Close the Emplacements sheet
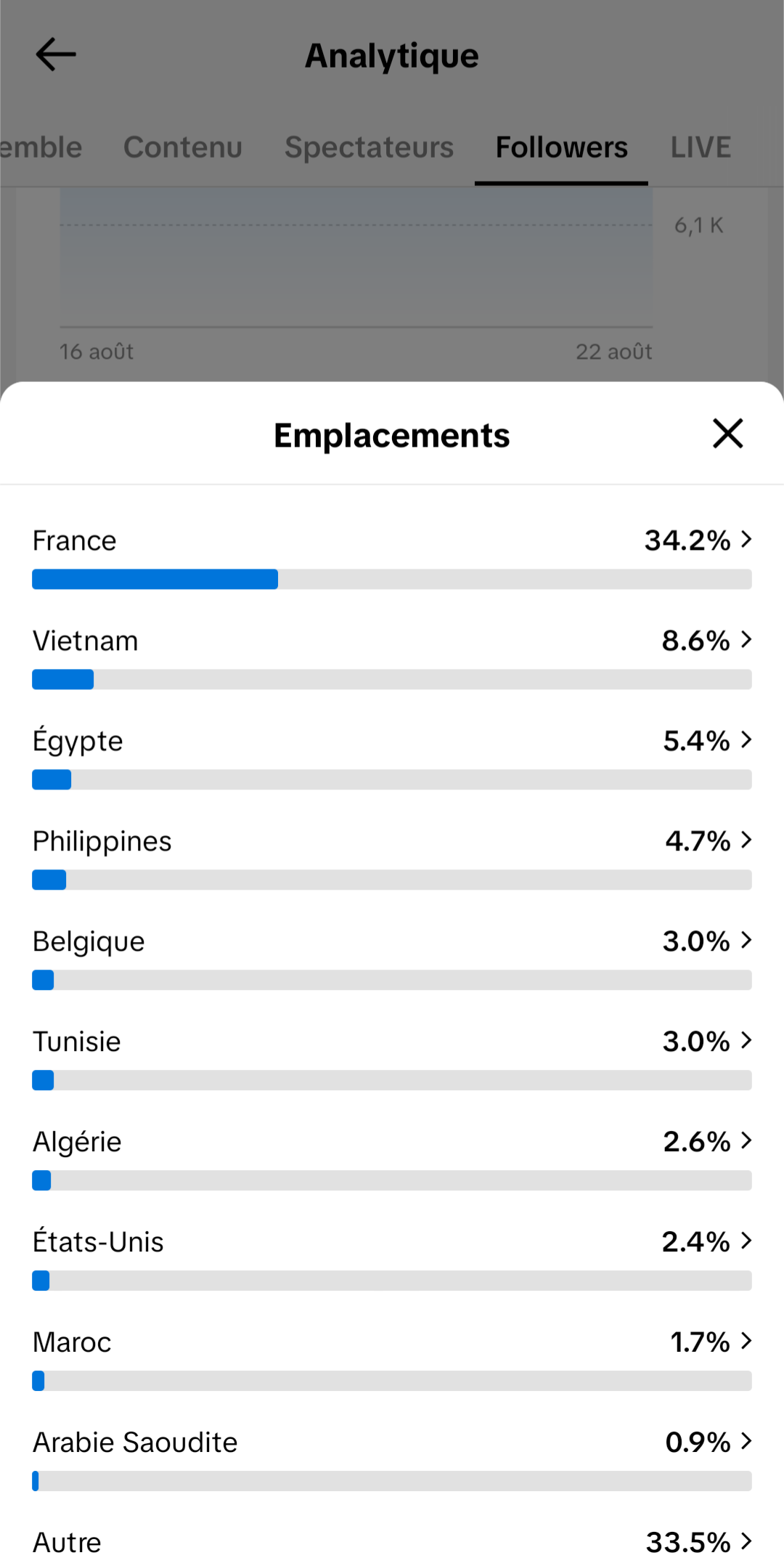Image resolution: width=784 pixels, height=1558 pixels. click(727, 434)
